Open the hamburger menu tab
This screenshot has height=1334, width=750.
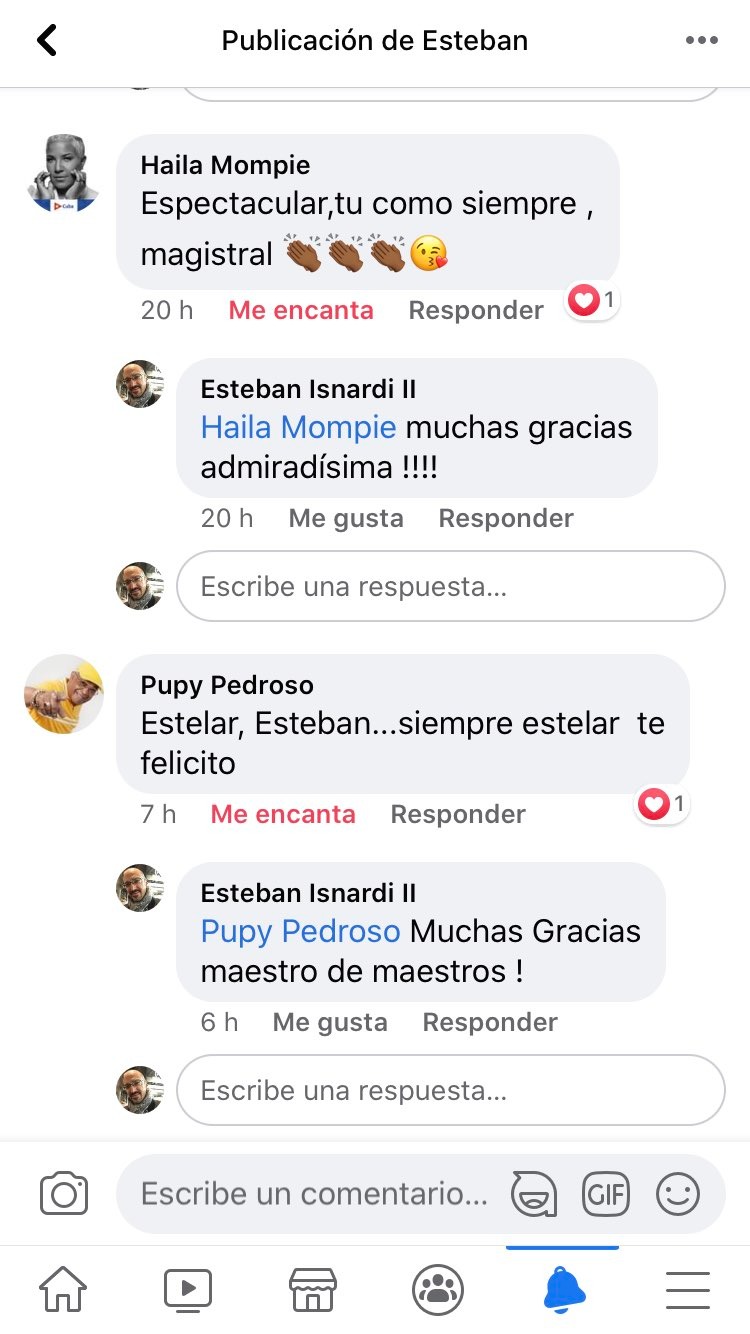pyautogui.click(x=688, y=1290)
